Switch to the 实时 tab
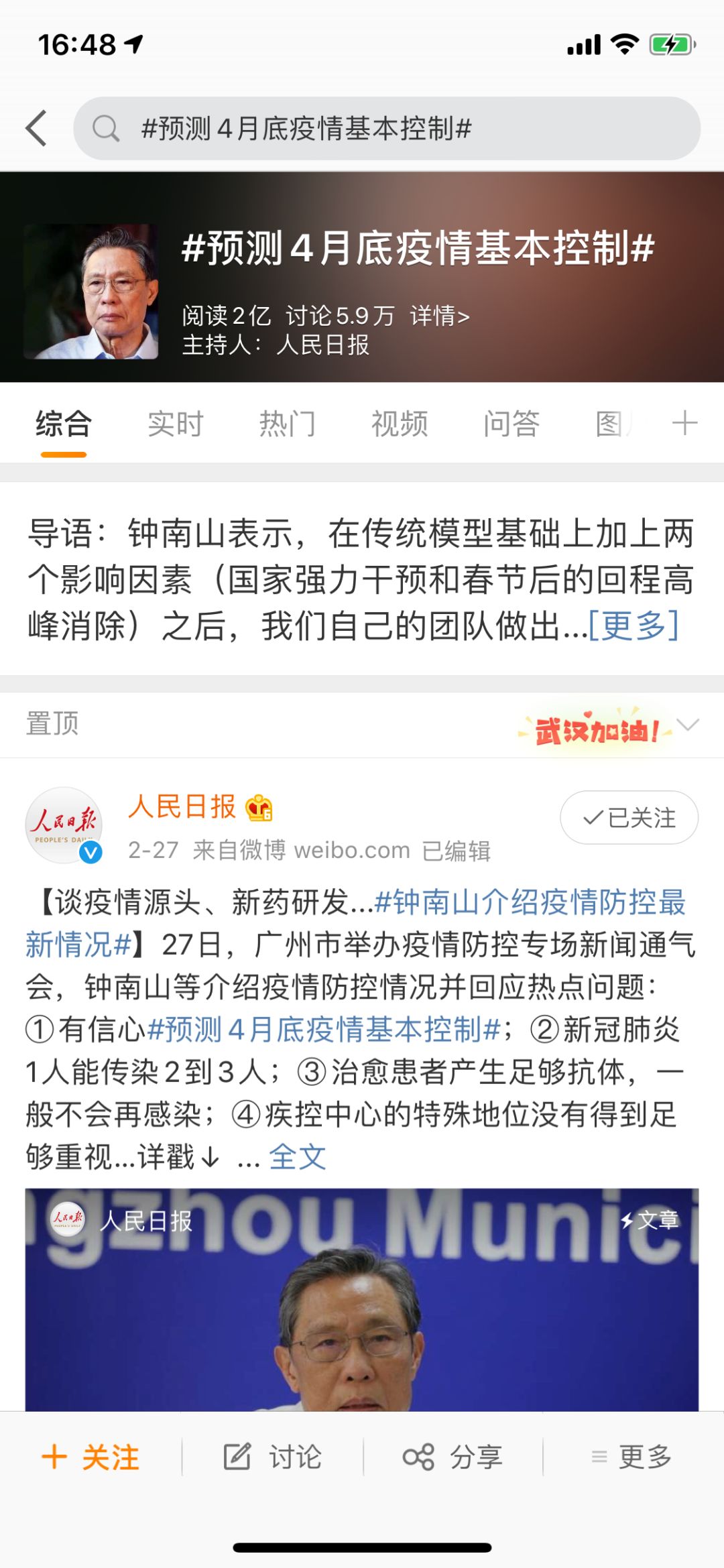Image resolution: width=724 pixels, height=1568 pixels. (176, 424)
